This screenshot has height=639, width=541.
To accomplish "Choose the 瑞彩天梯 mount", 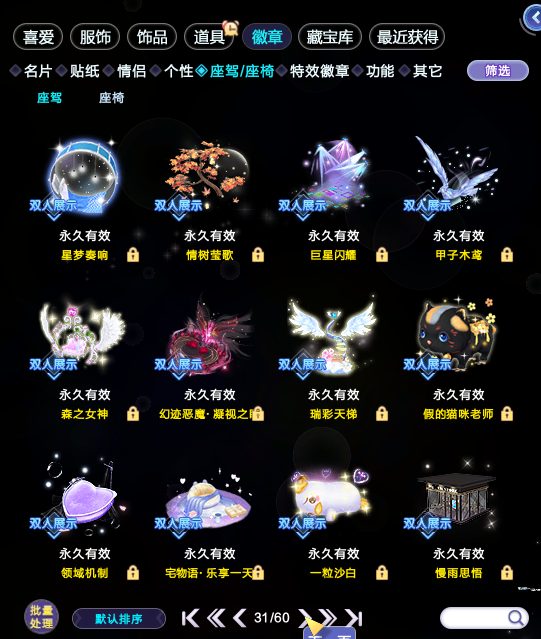I will tap(333, 359).
